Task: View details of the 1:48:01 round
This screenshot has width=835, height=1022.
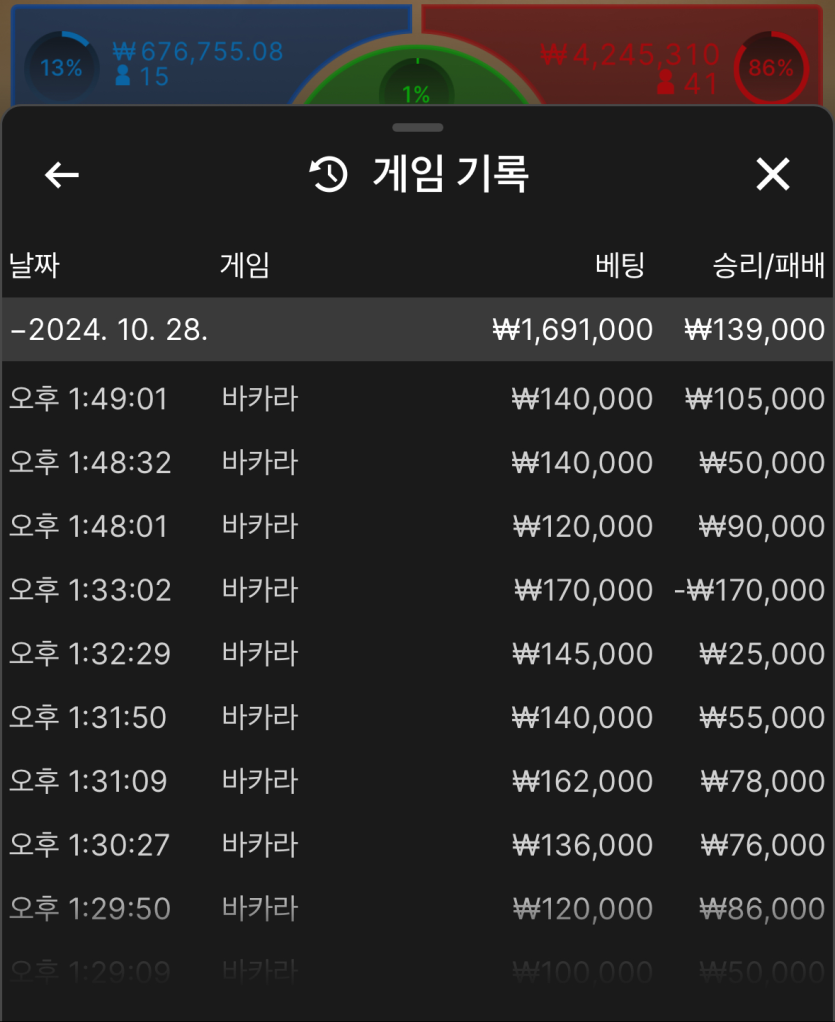Action: [417, 527]
